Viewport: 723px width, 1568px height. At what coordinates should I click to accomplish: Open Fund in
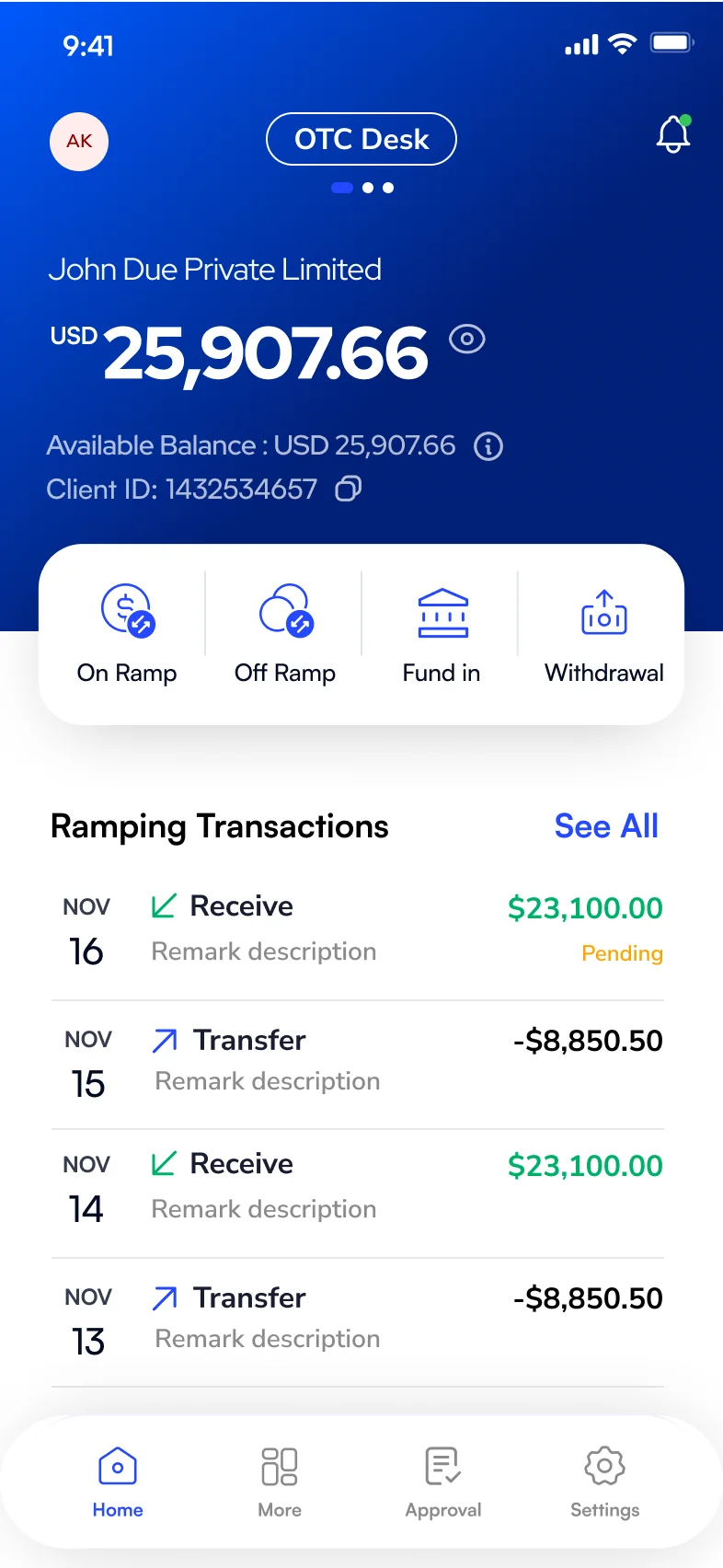coord(442,634)
